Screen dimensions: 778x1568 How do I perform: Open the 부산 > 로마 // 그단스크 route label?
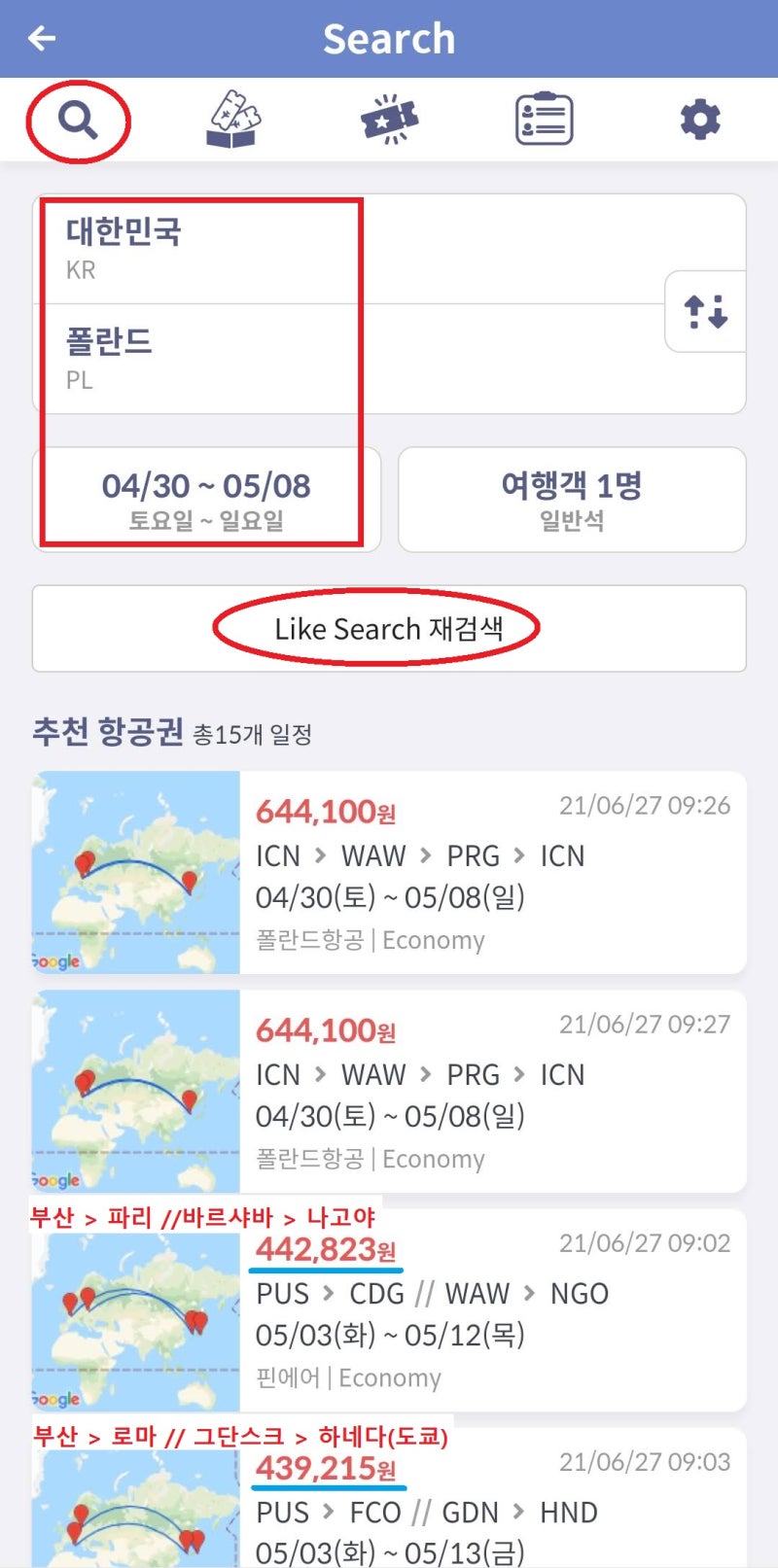tap(238, 1437)
